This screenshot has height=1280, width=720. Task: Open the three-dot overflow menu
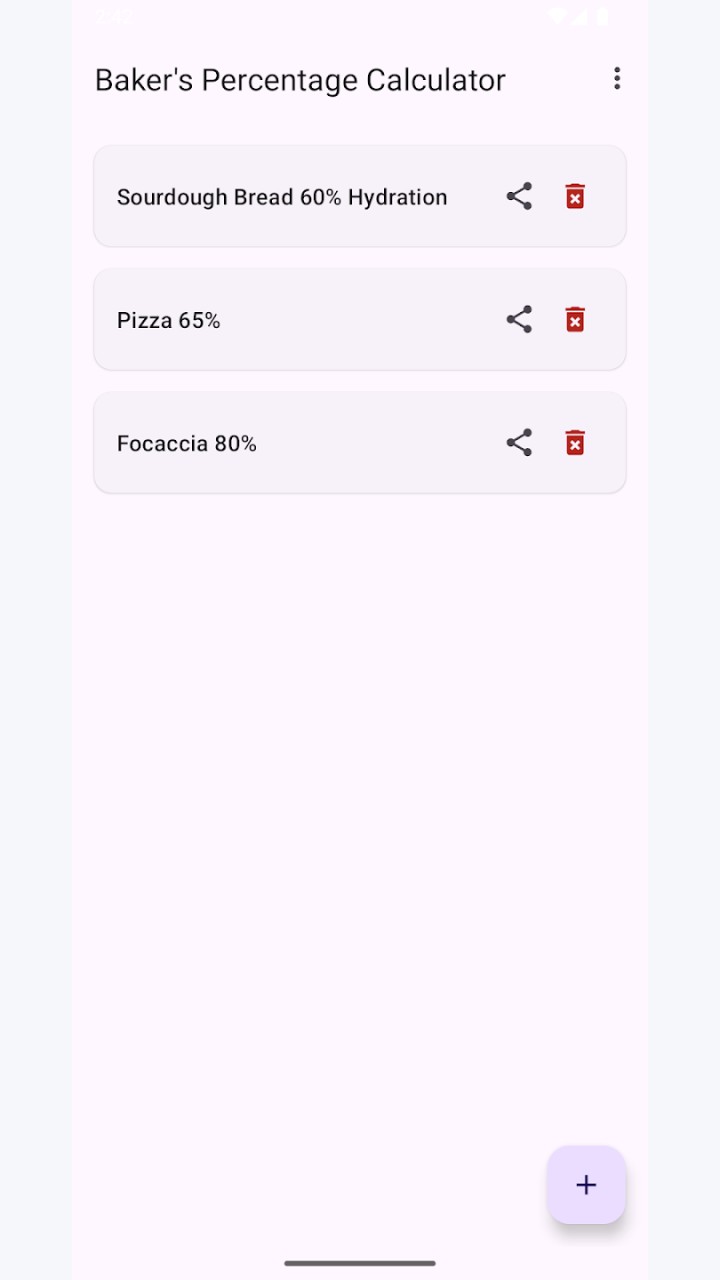(617, 79)
